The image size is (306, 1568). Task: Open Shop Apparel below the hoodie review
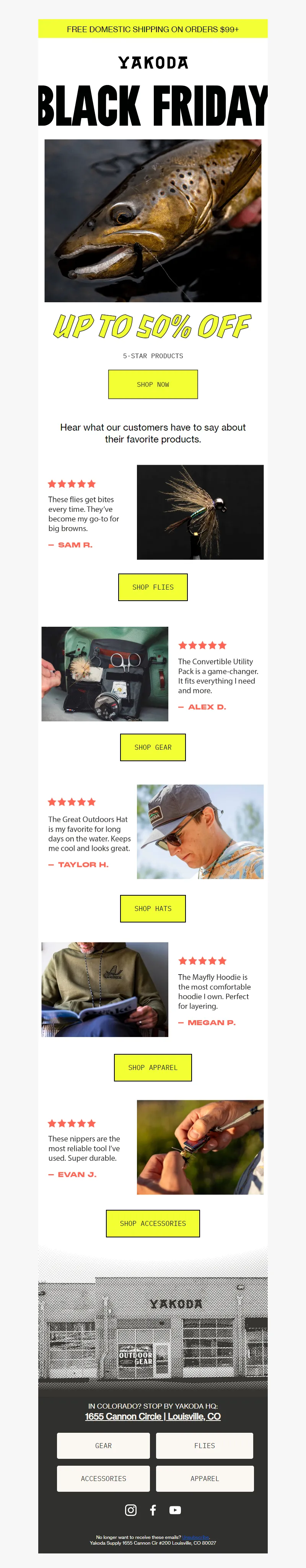click(x=153, y=1067)
